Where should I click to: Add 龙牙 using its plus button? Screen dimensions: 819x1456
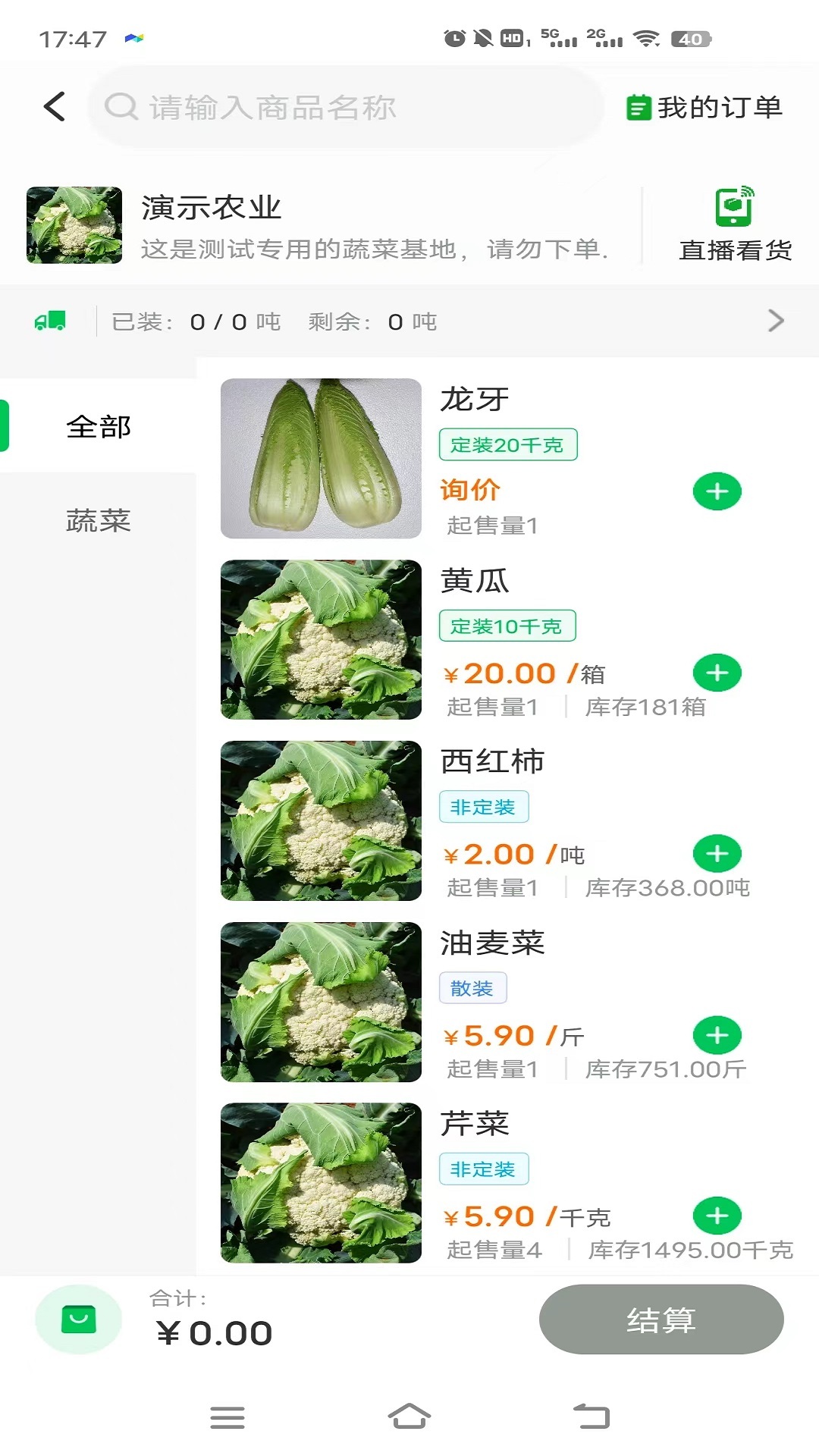716,491
